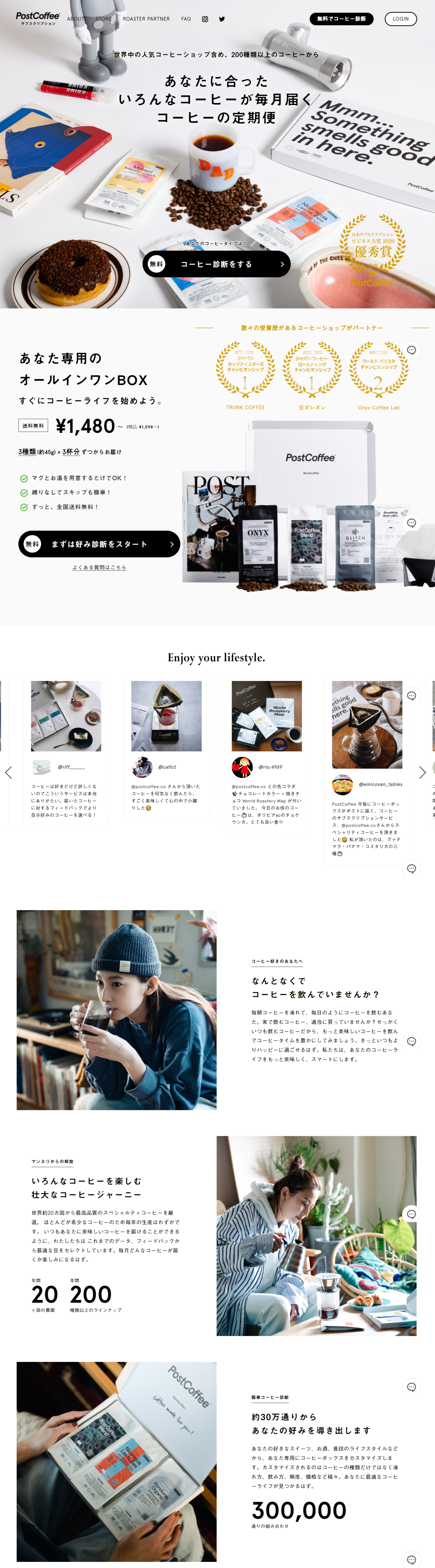Open the review card by @riff
435x1568 pixels.
click(66, 749)
